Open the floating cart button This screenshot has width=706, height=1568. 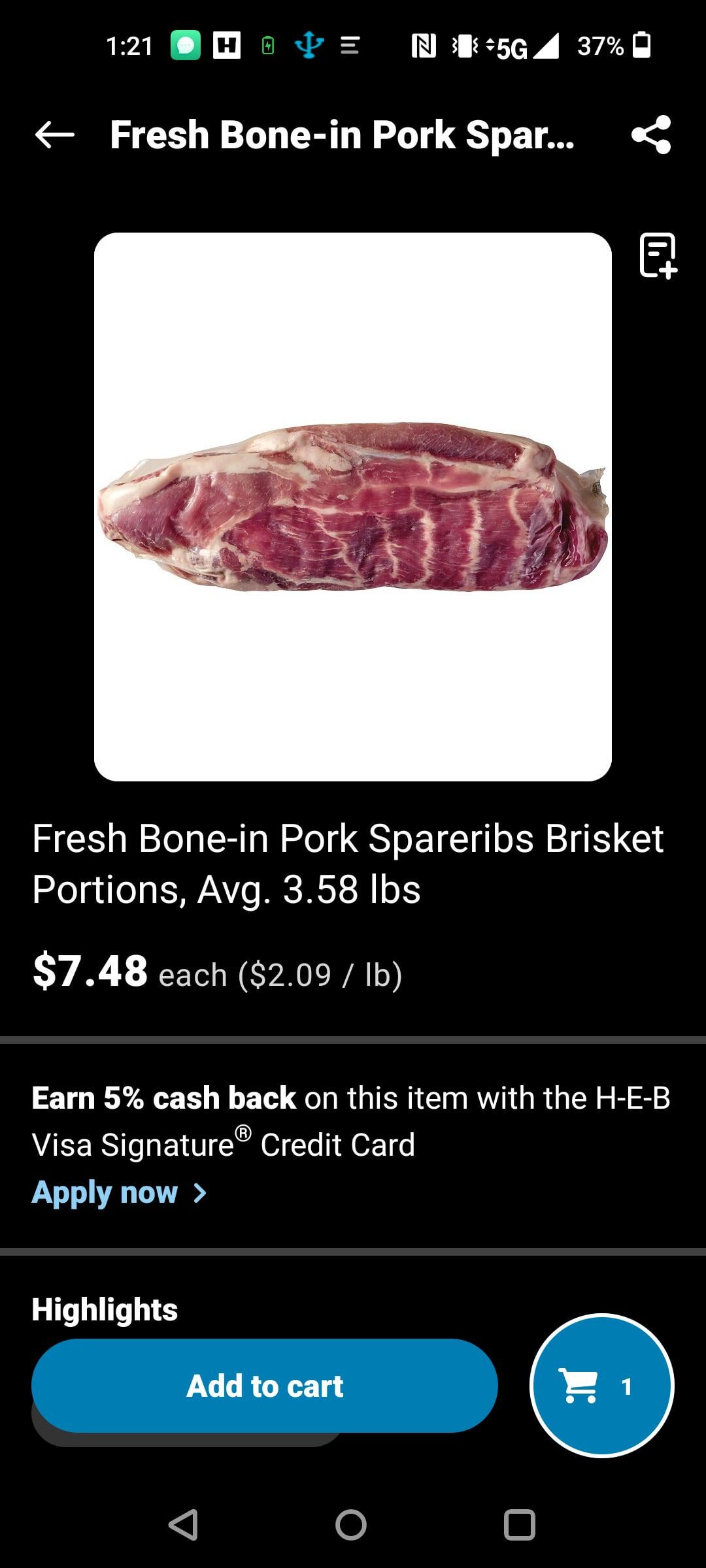point(601,1386)
